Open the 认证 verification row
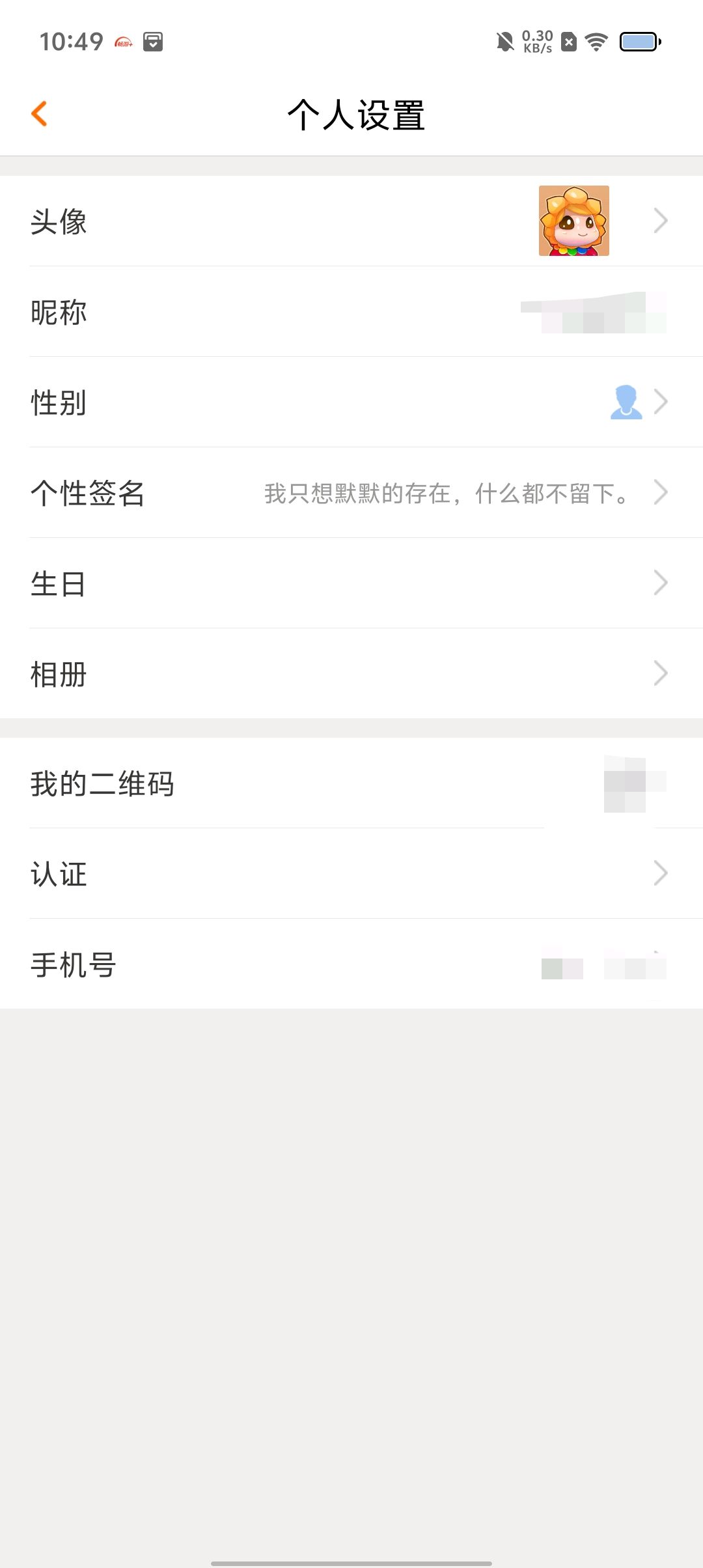The height and width of the screenshot is (1568, 703). coord(351,874)
